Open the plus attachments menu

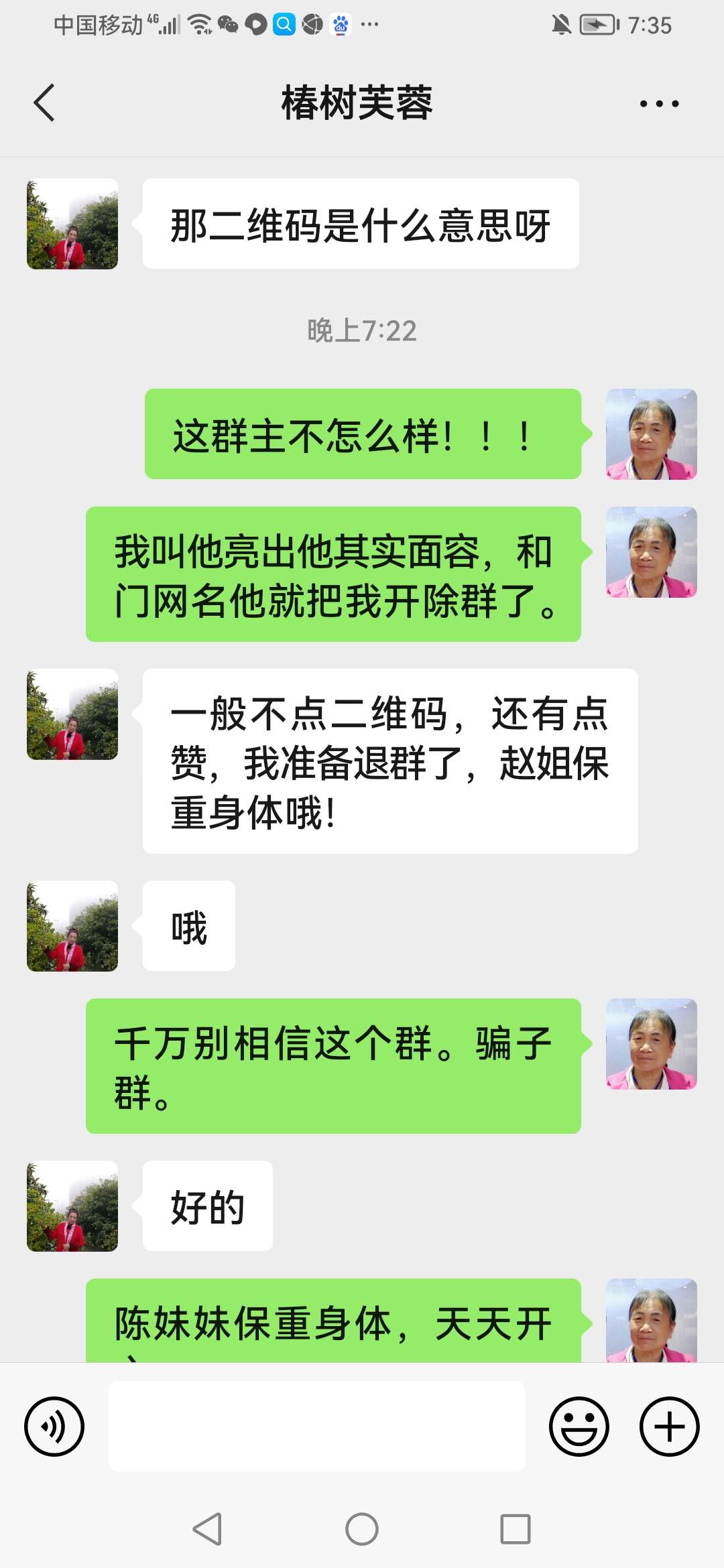(x=669, y=1426)
